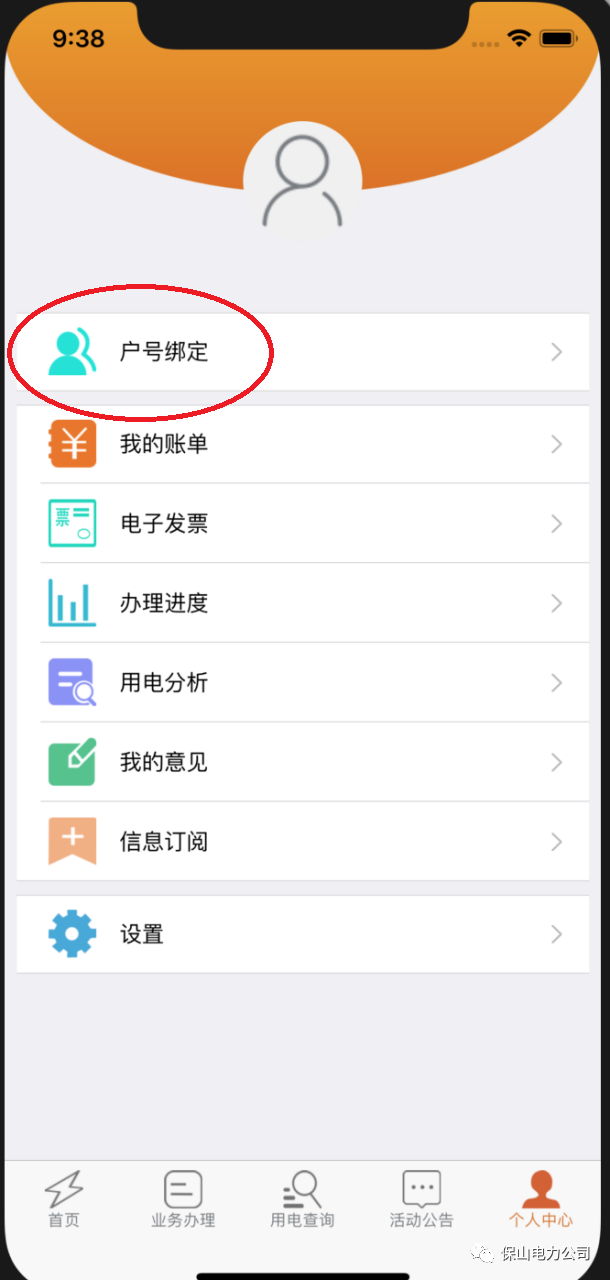Switch to 业务办理 business services tab
610x1280 pixels.
[183, 1199]
